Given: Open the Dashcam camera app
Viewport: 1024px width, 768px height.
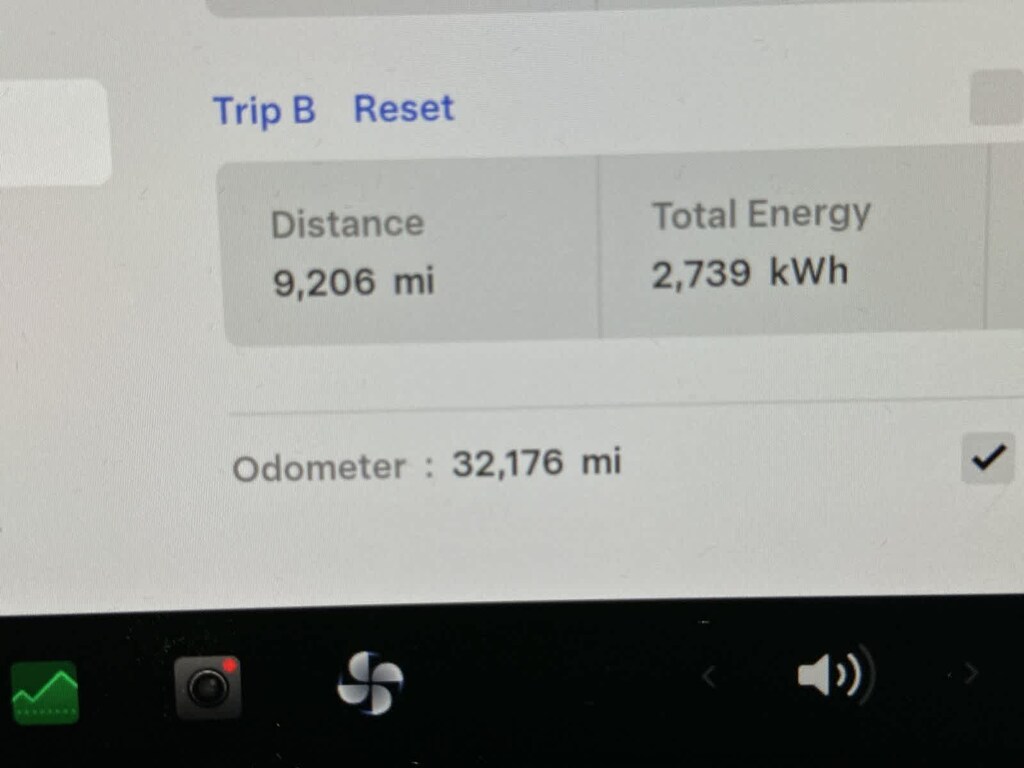Looking at the screenshot, I should (x=208, y=687).
